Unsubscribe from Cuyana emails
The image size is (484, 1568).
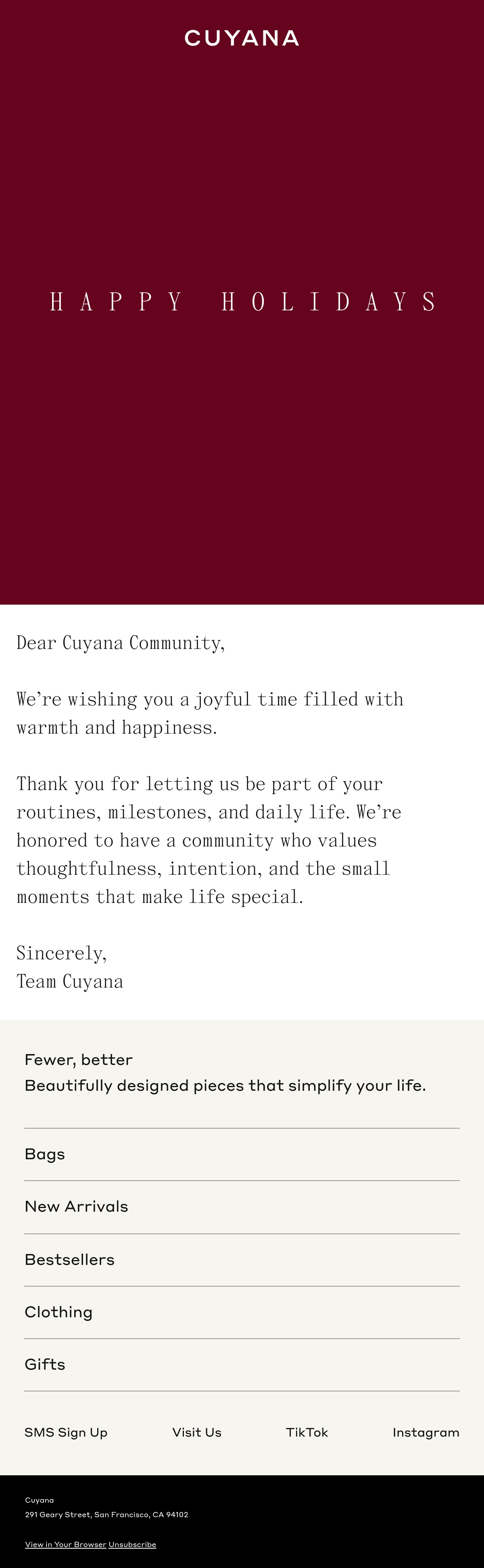pyautogui.click(x=132, y=1544)
